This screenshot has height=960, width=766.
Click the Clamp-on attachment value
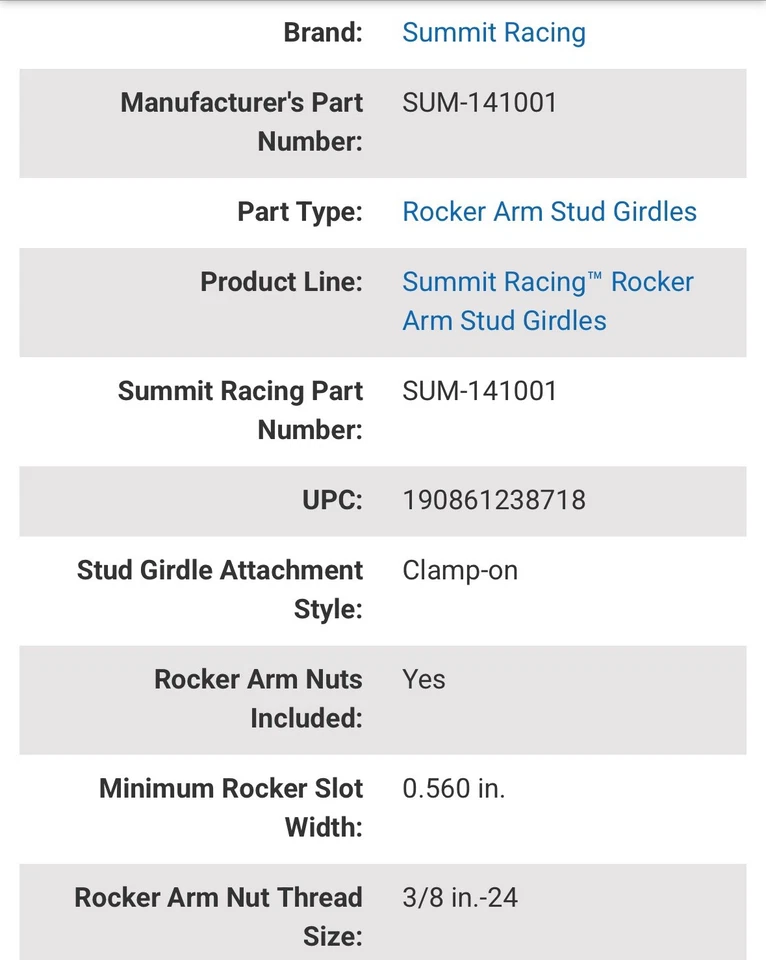pyautogui.click(x=459, y=571)
